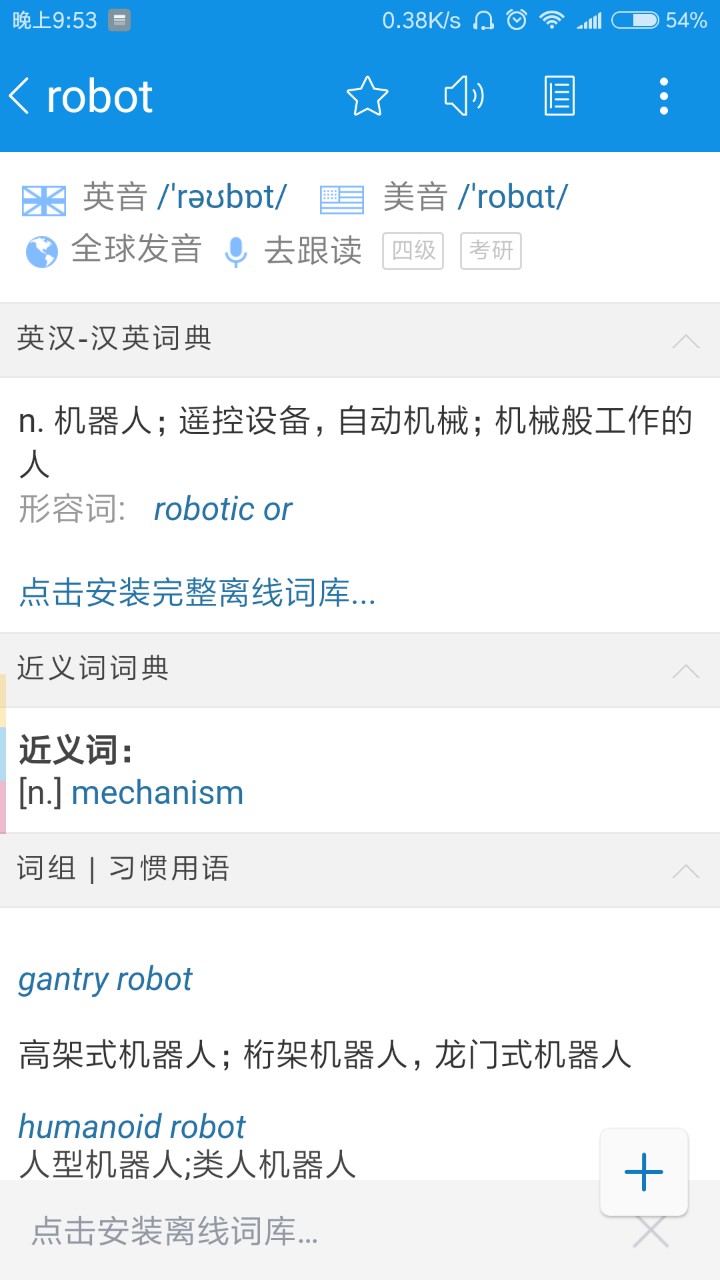Tap the floating plus button
This screenshot has height=1280, width=720.
click(x=643, y=1172)
